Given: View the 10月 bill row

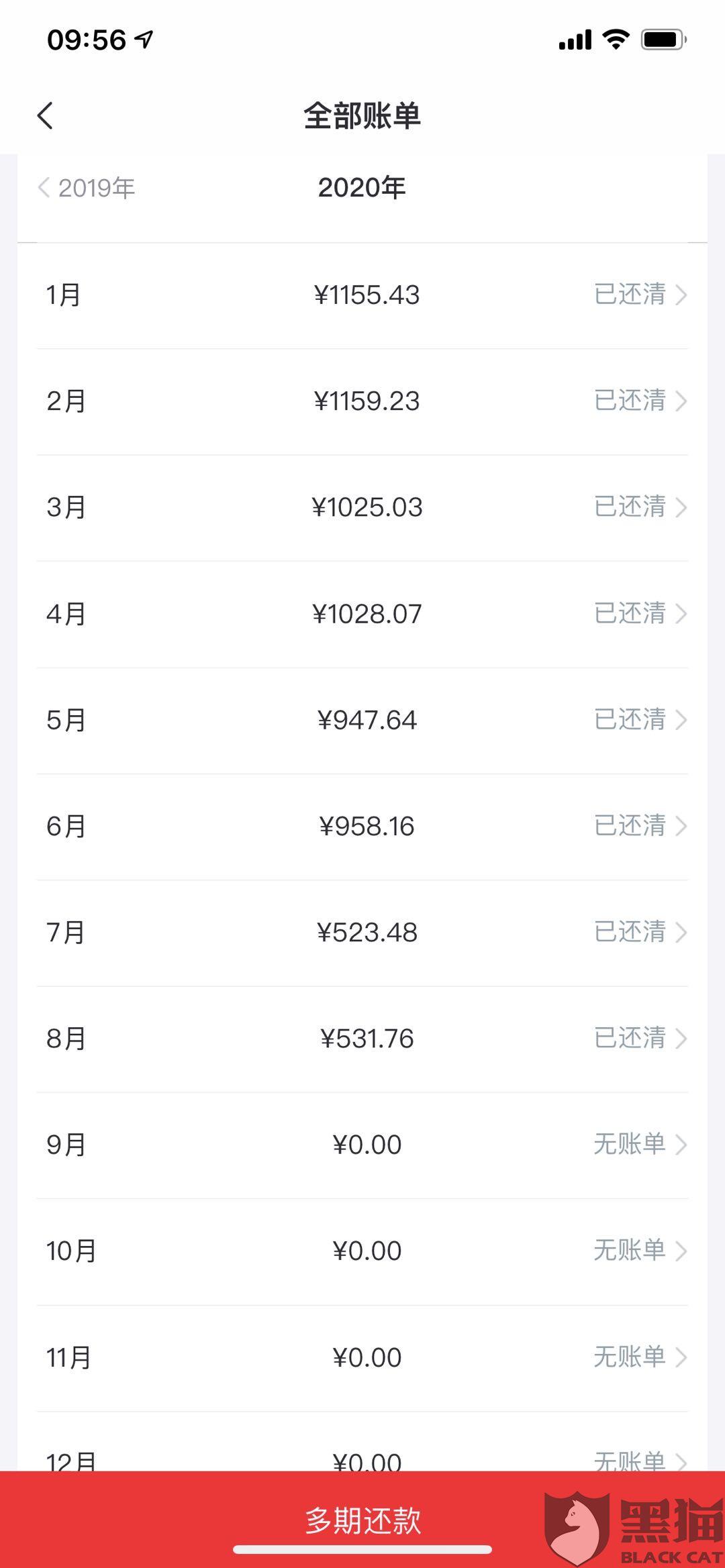Looking at the screenshot, I should coord(362,1251).
